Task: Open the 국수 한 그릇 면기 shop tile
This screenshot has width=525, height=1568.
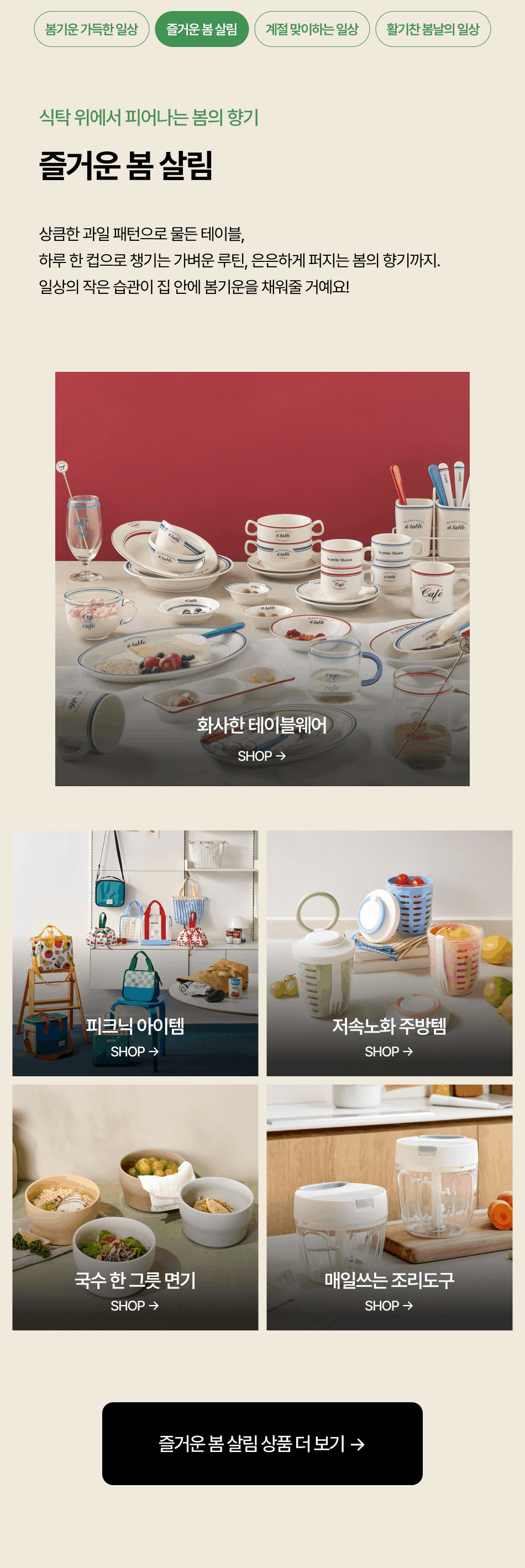Action: [135, 1207]
